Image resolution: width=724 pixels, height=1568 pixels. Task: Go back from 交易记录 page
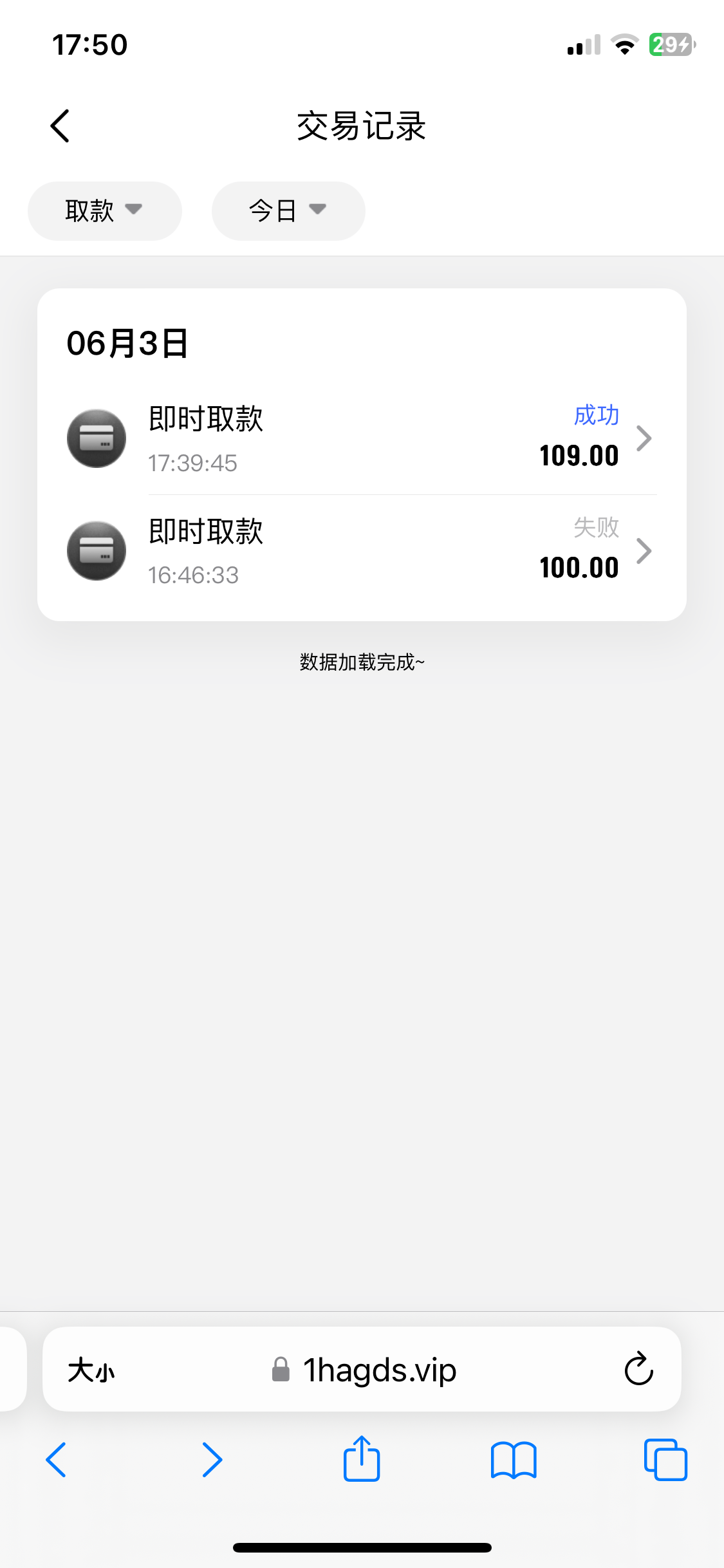coord(60,126)
